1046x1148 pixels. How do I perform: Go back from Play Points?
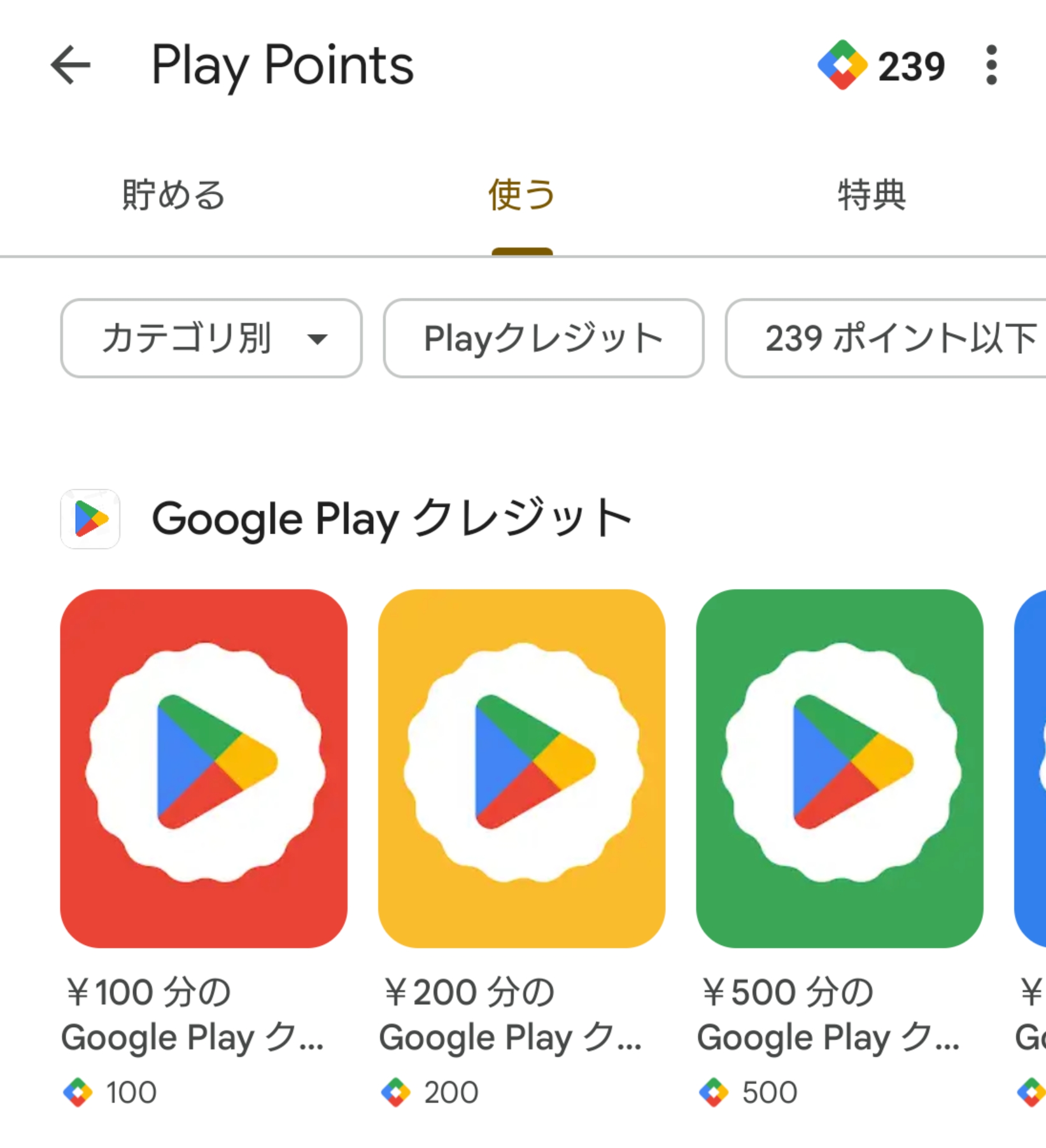tap(71, 65)
